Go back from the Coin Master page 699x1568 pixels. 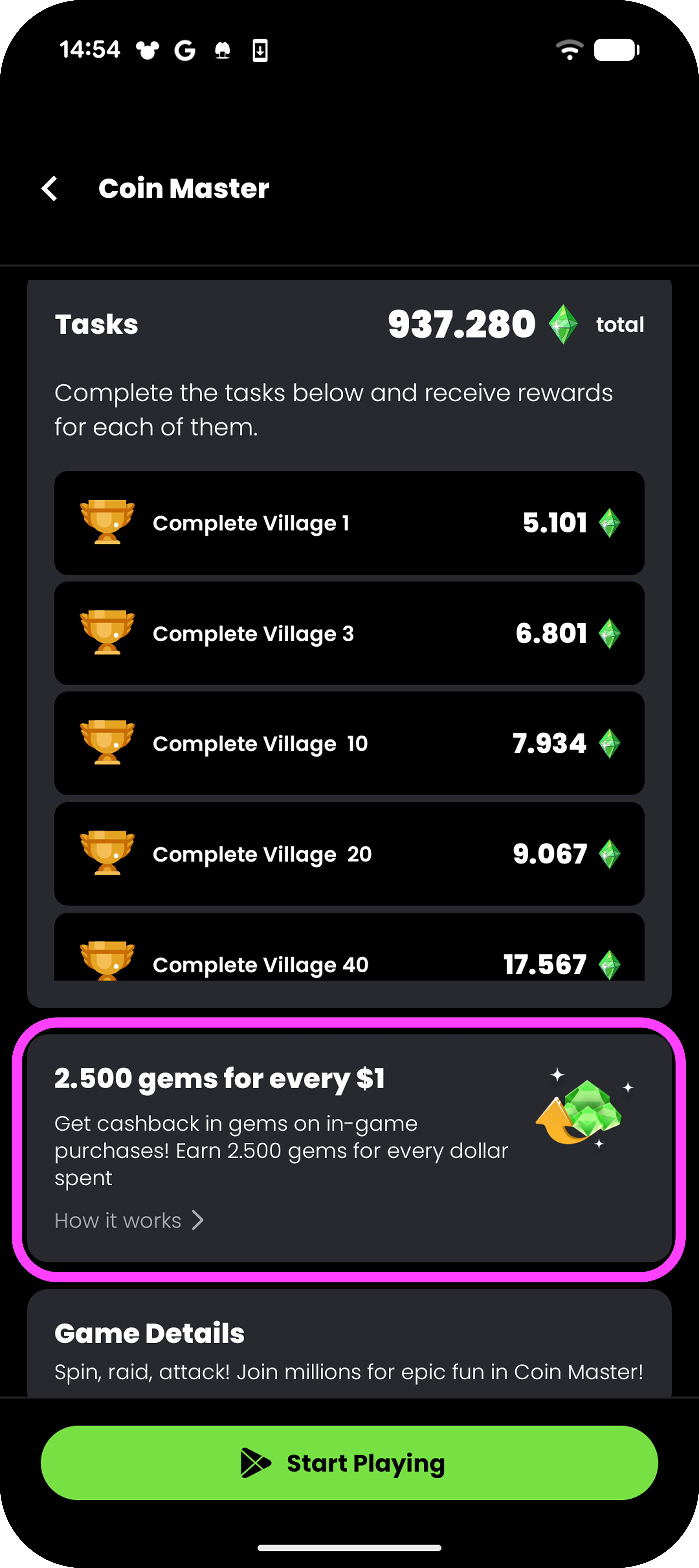(50, 189)
